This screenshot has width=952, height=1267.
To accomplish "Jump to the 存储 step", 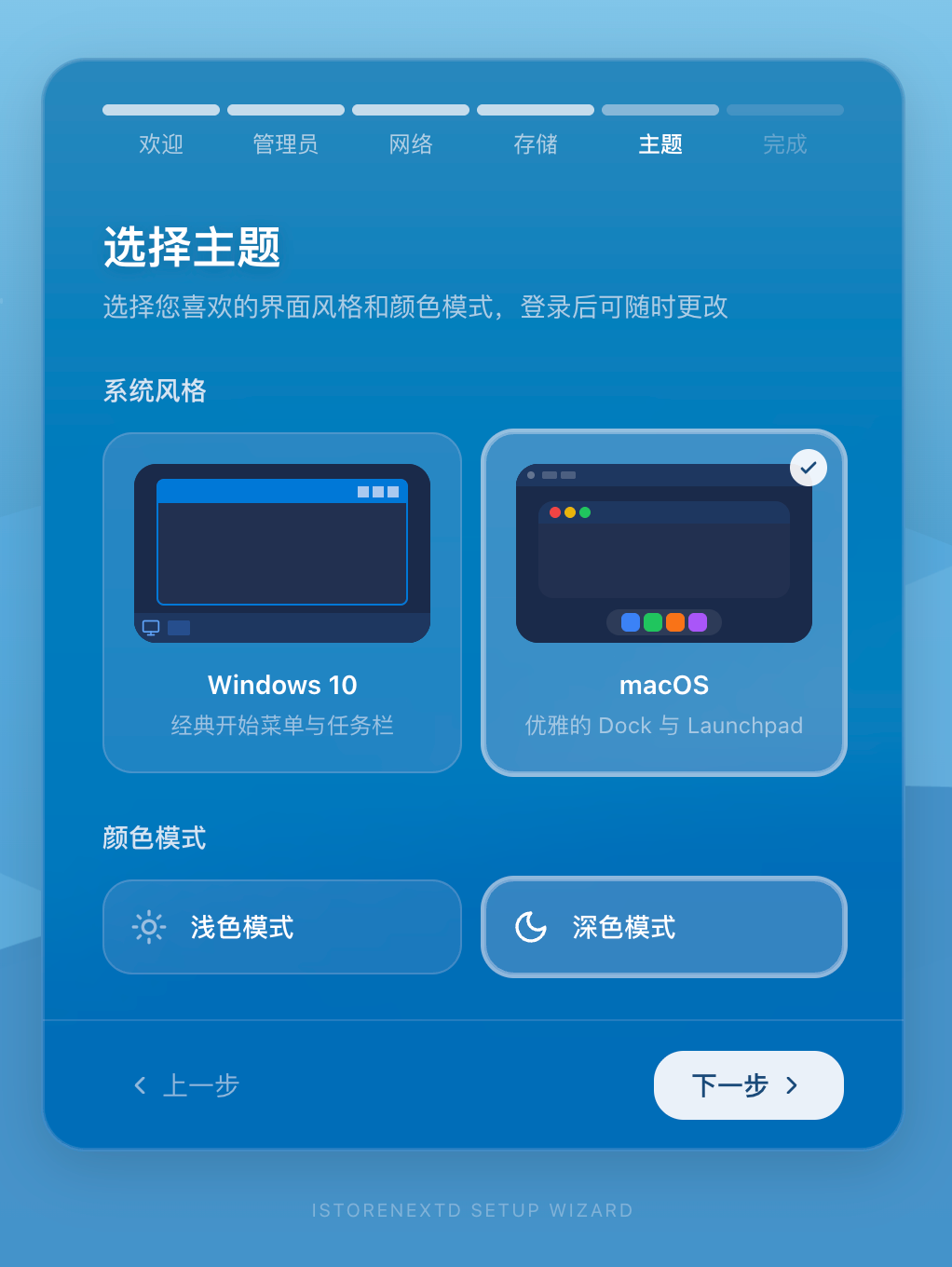I will pyautogui.click(x=536, y=143).
